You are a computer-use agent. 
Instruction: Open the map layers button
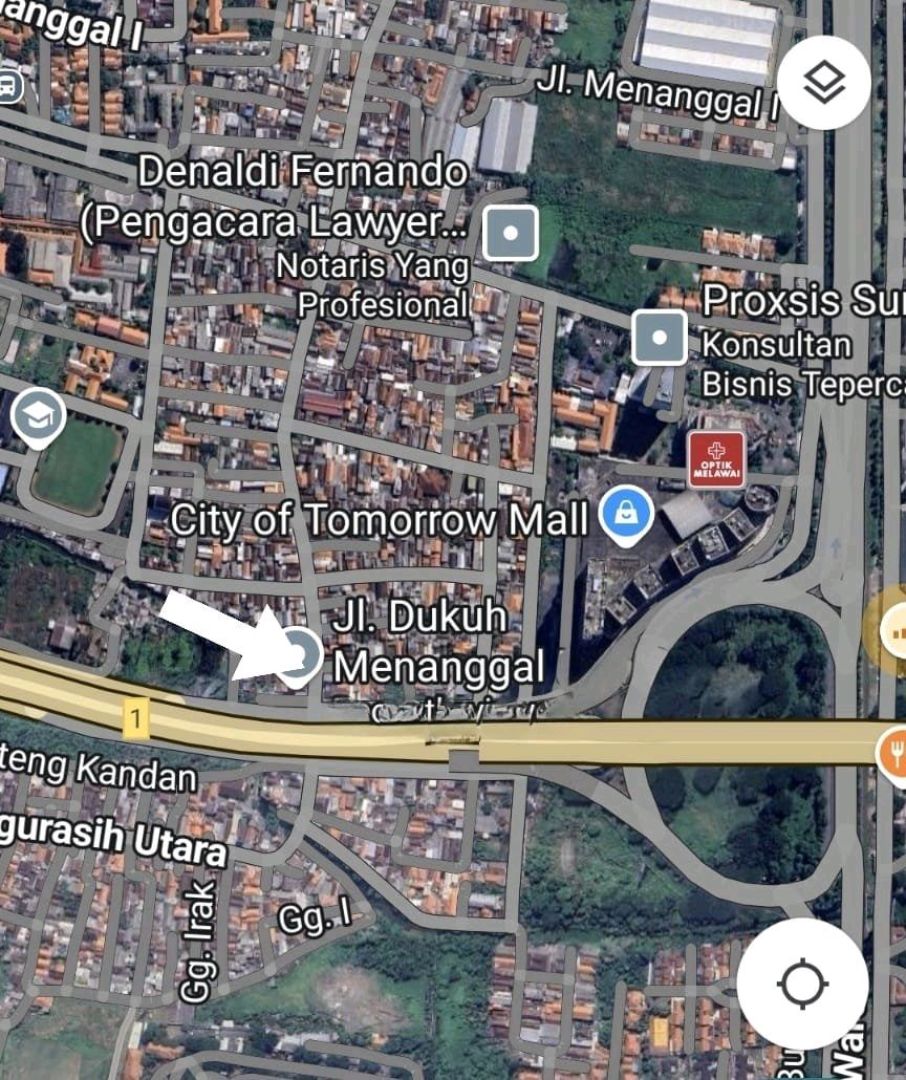(x=823, y=84)
